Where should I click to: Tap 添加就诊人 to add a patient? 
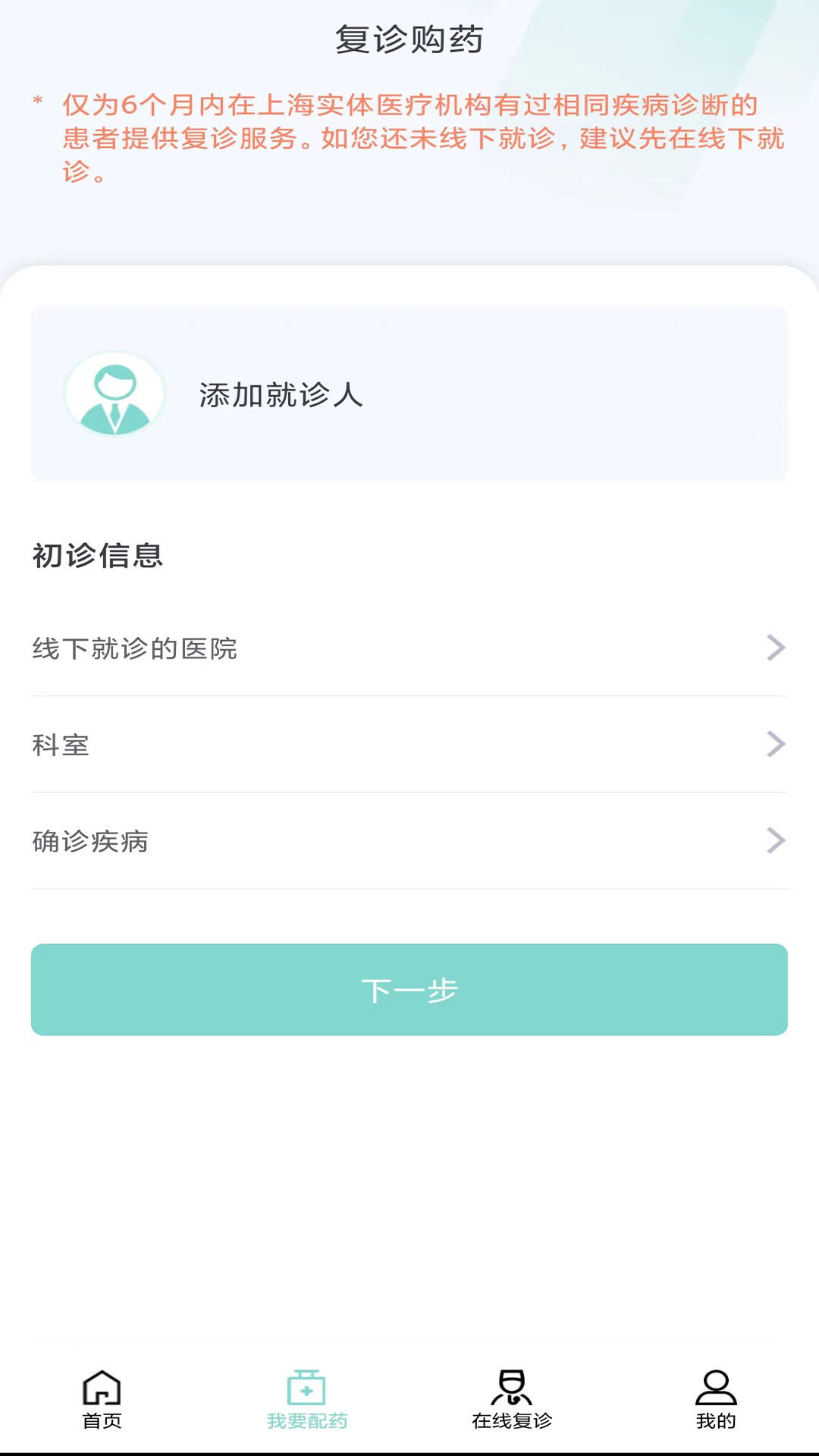pyautogui.click(x=281, y=394)
